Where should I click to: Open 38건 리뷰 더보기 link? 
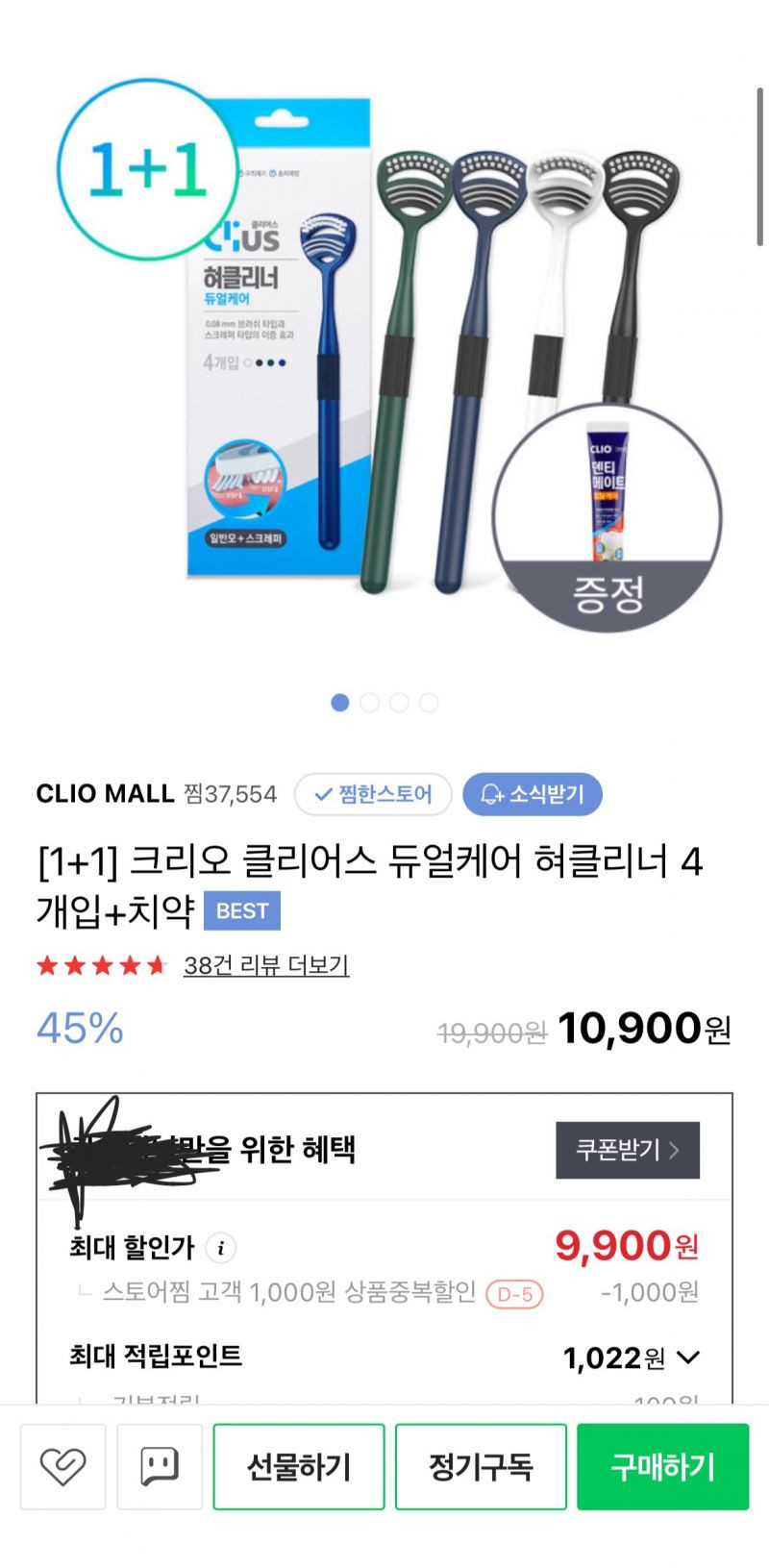point(266,964)
